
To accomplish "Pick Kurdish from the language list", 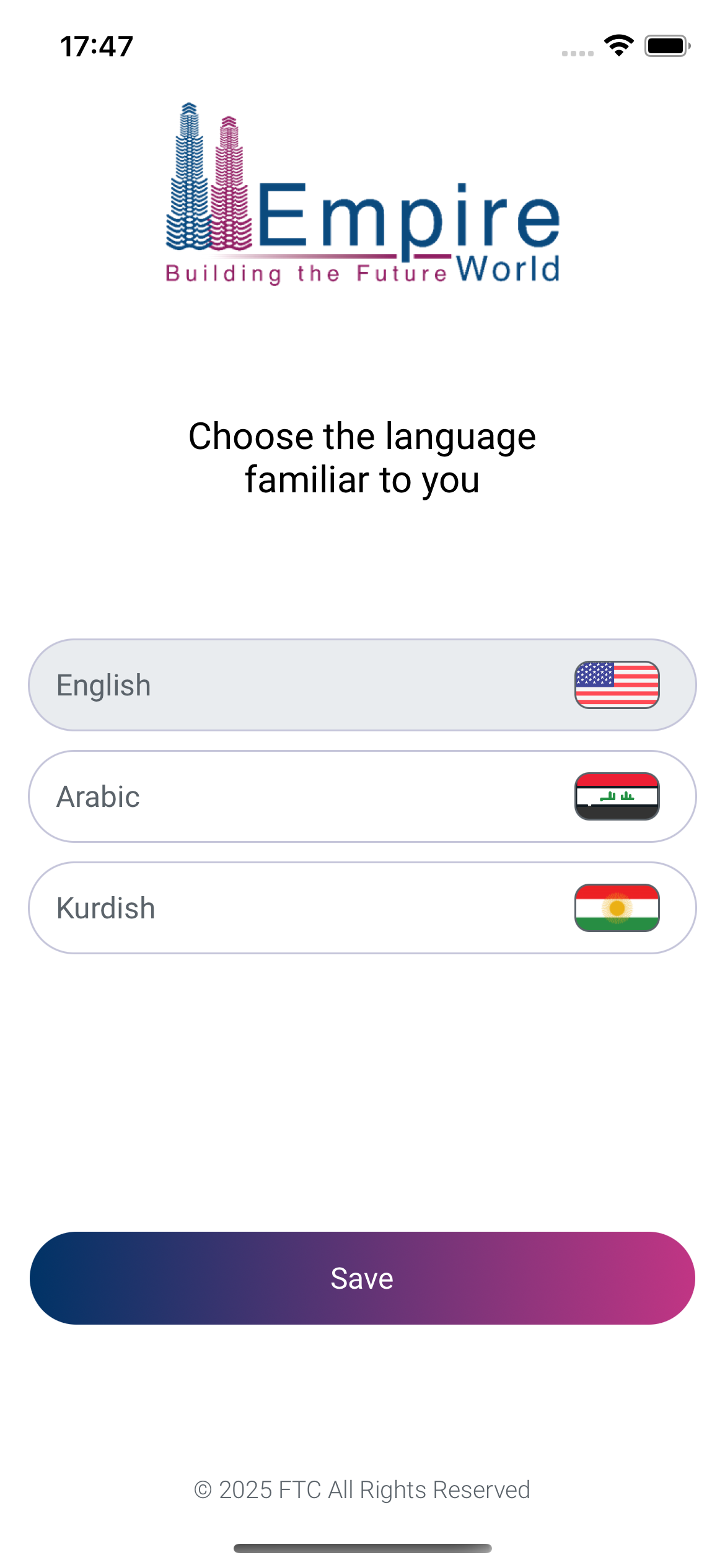I will (x=362, y=908).
